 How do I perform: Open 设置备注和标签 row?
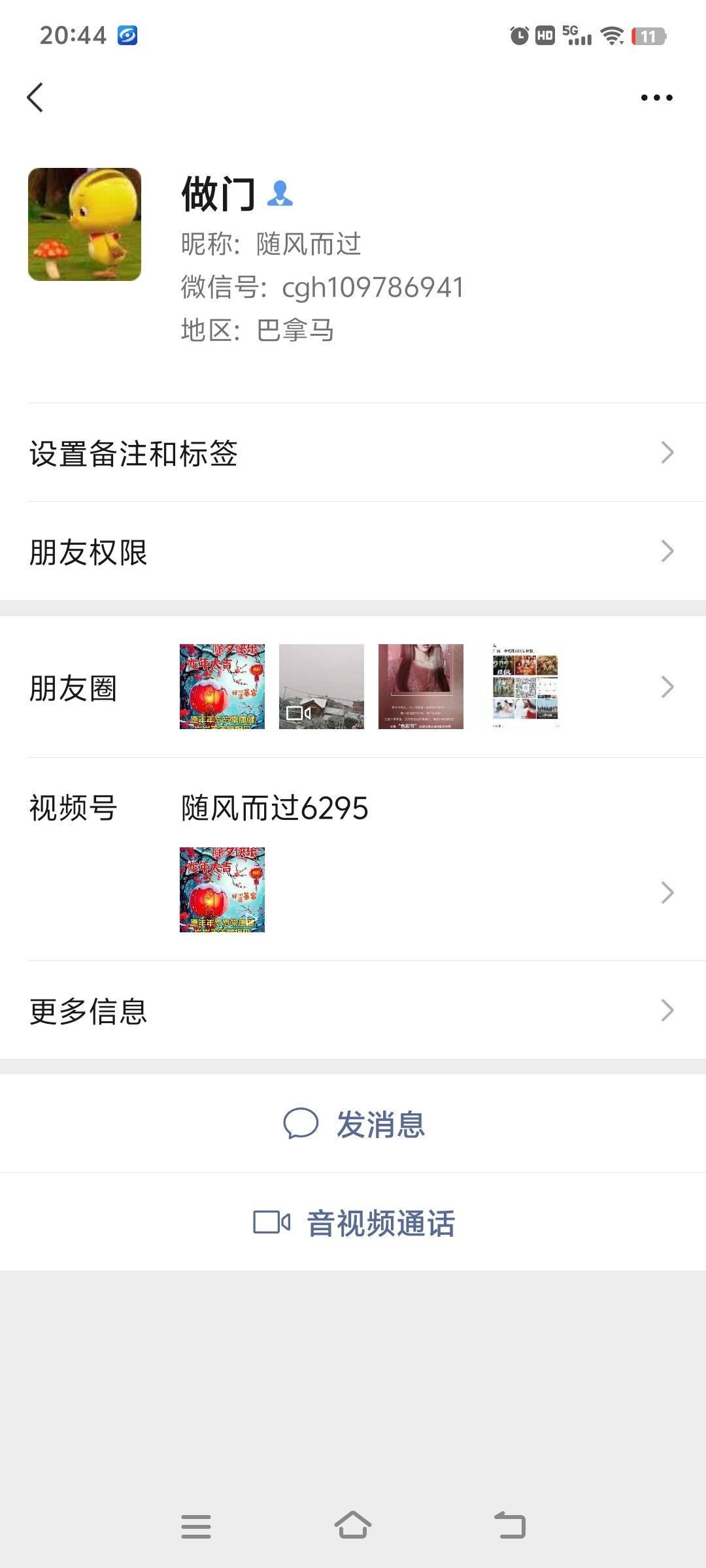click(x=353, y=453)
